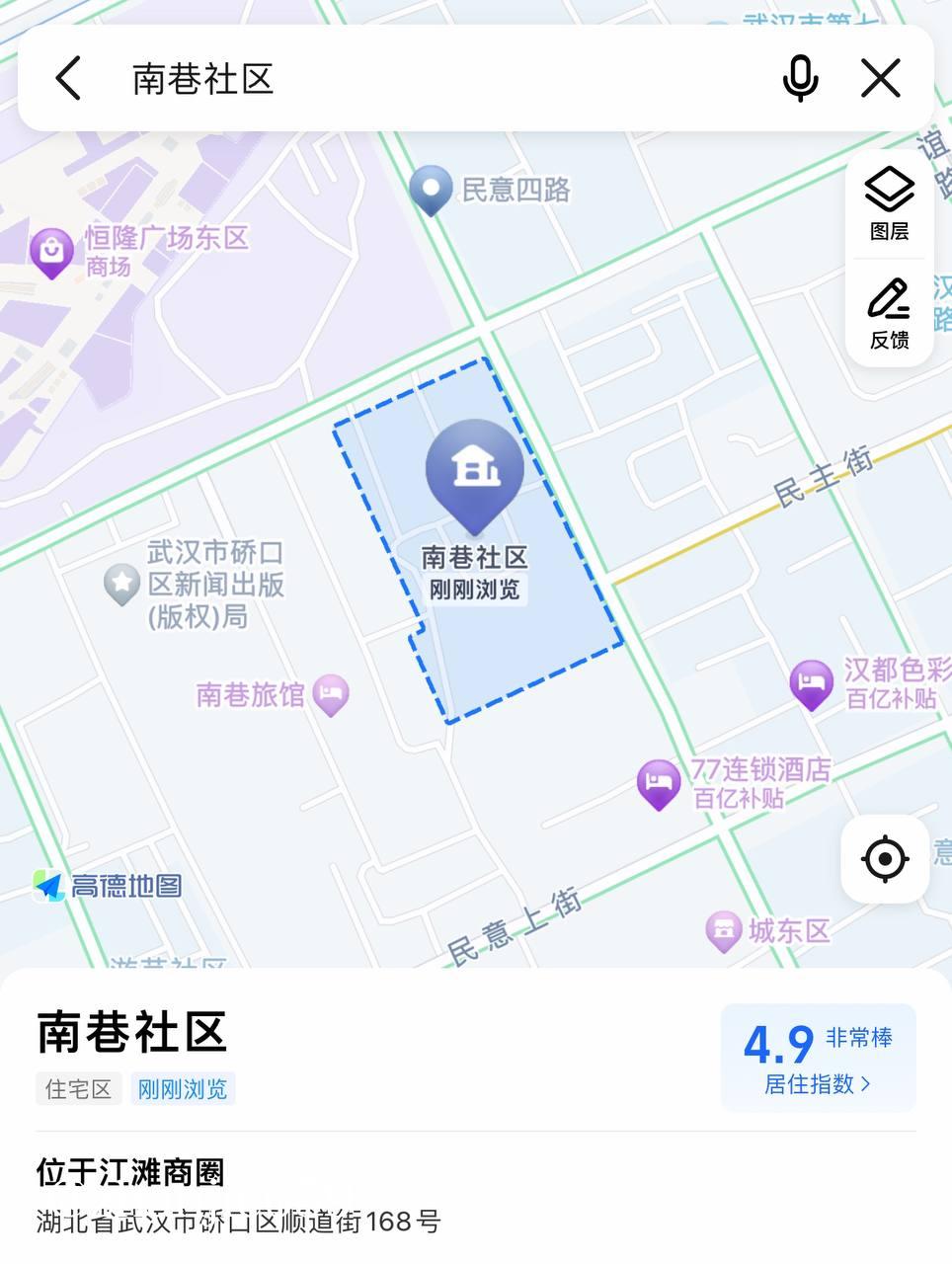Open the 恒隆广场东区 mall marker
Screen dimensions: 952x1264
51,252
